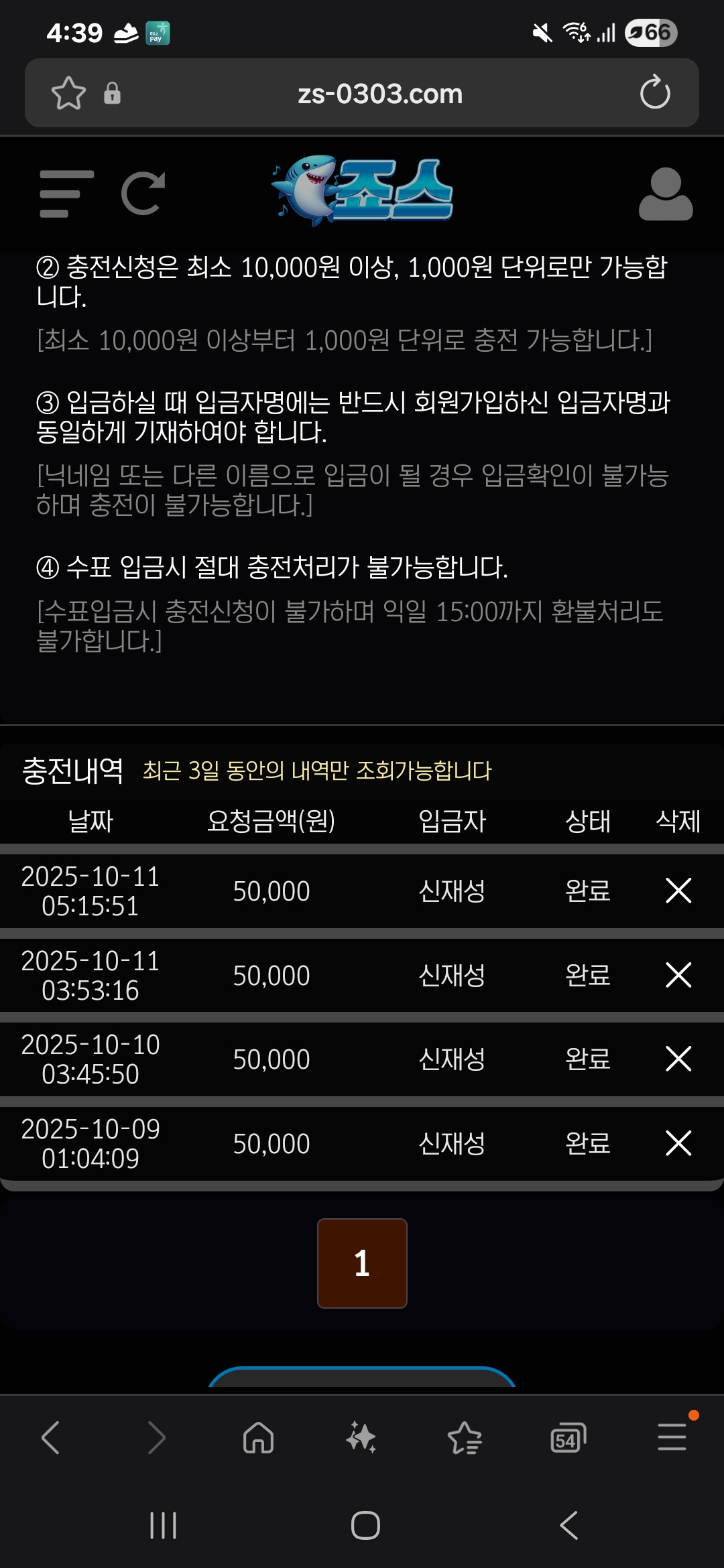
Task: Delete the 2025-10-09 deposit record
Action: pos(679,1143)
